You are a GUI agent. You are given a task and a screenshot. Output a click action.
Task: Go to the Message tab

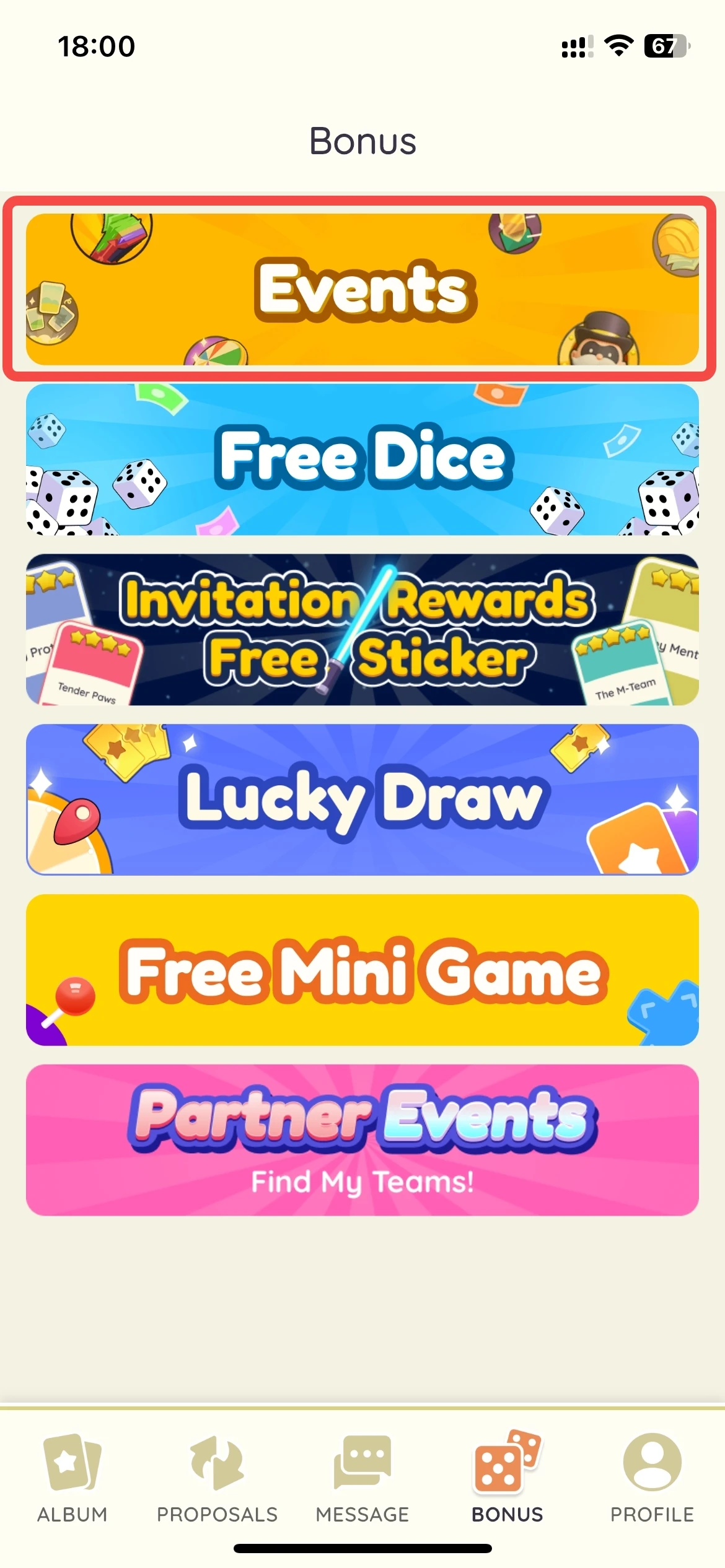[362, 1477]
